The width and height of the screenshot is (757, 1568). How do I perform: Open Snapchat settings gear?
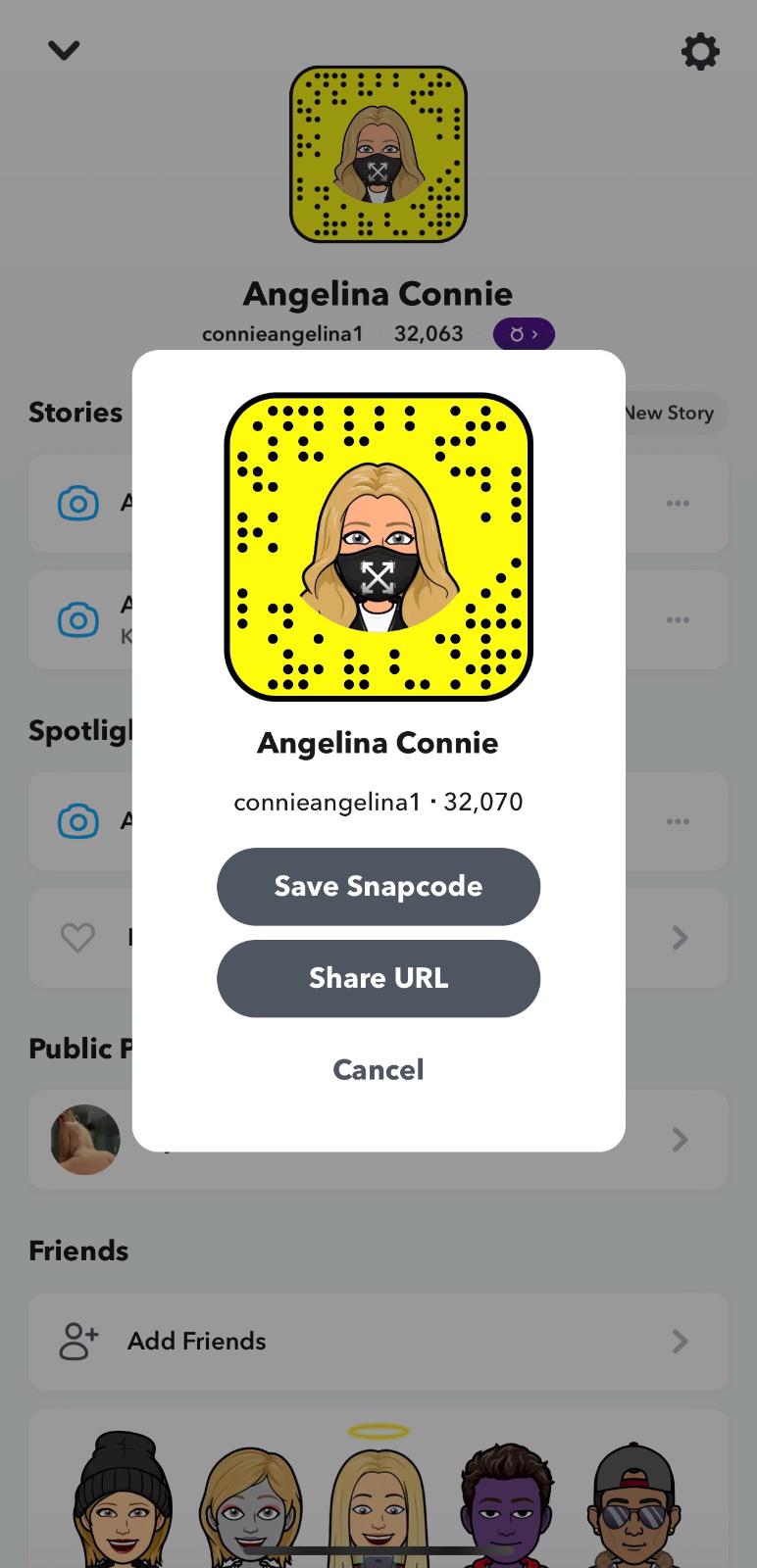coord(700,51)
